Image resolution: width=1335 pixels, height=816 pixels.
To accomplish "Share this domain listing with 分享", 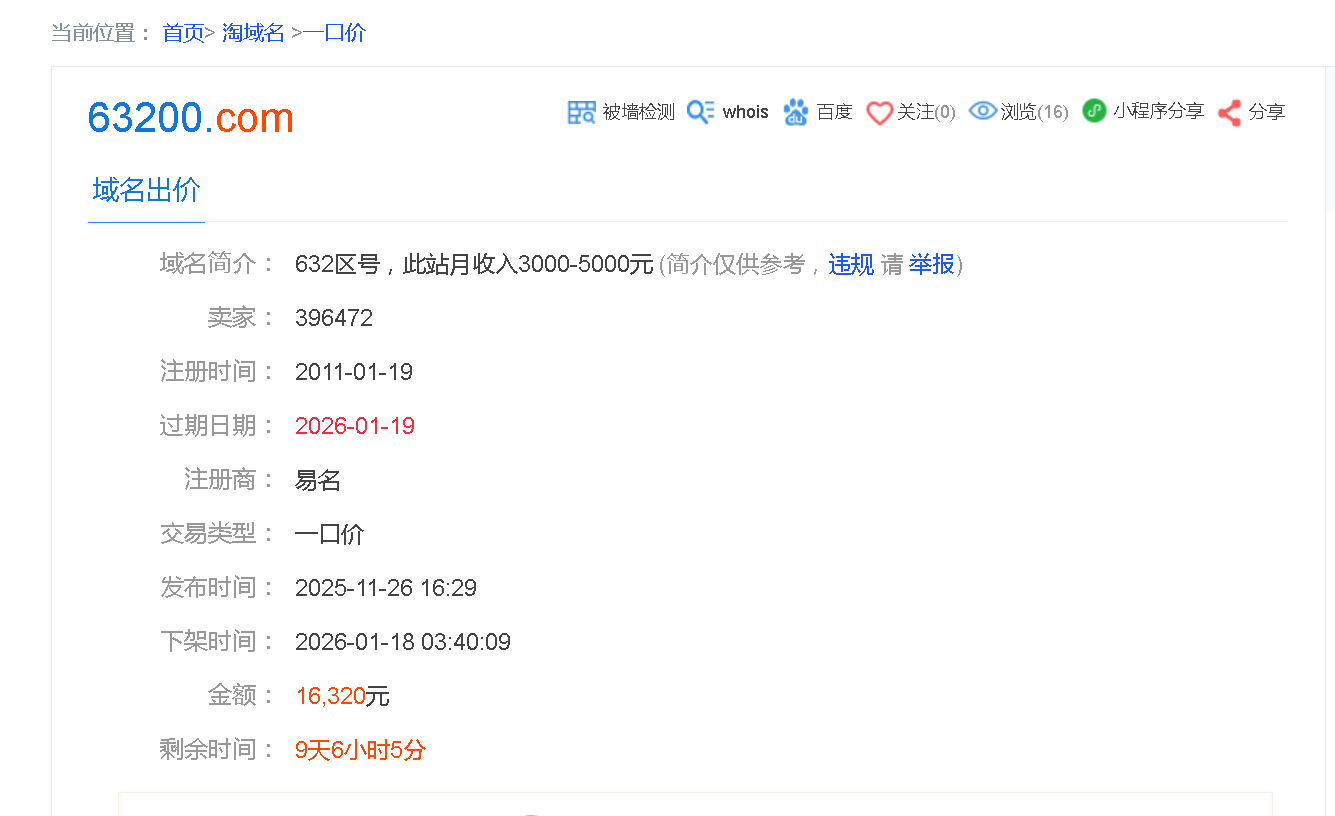I will (1252, 112).
